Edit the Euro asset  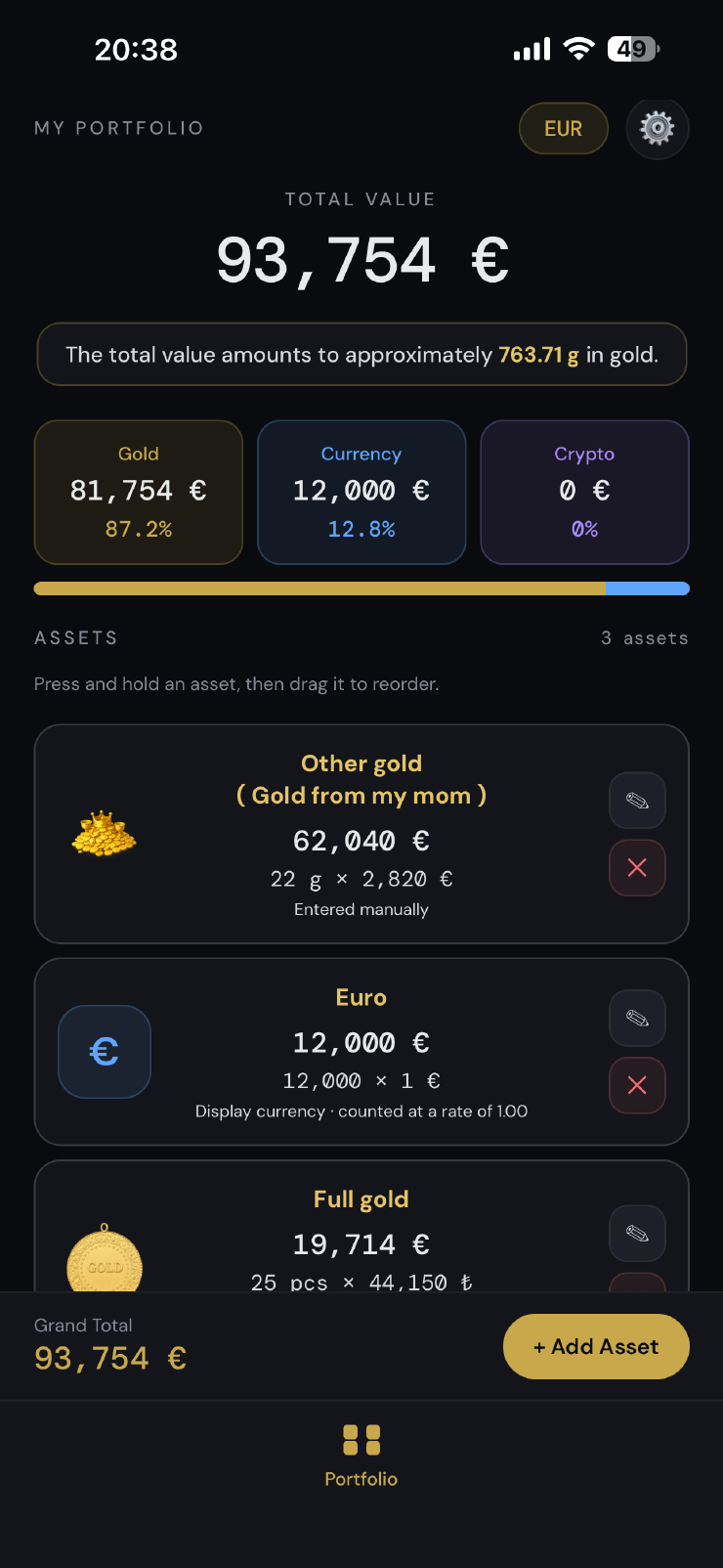coord(637,1018)
